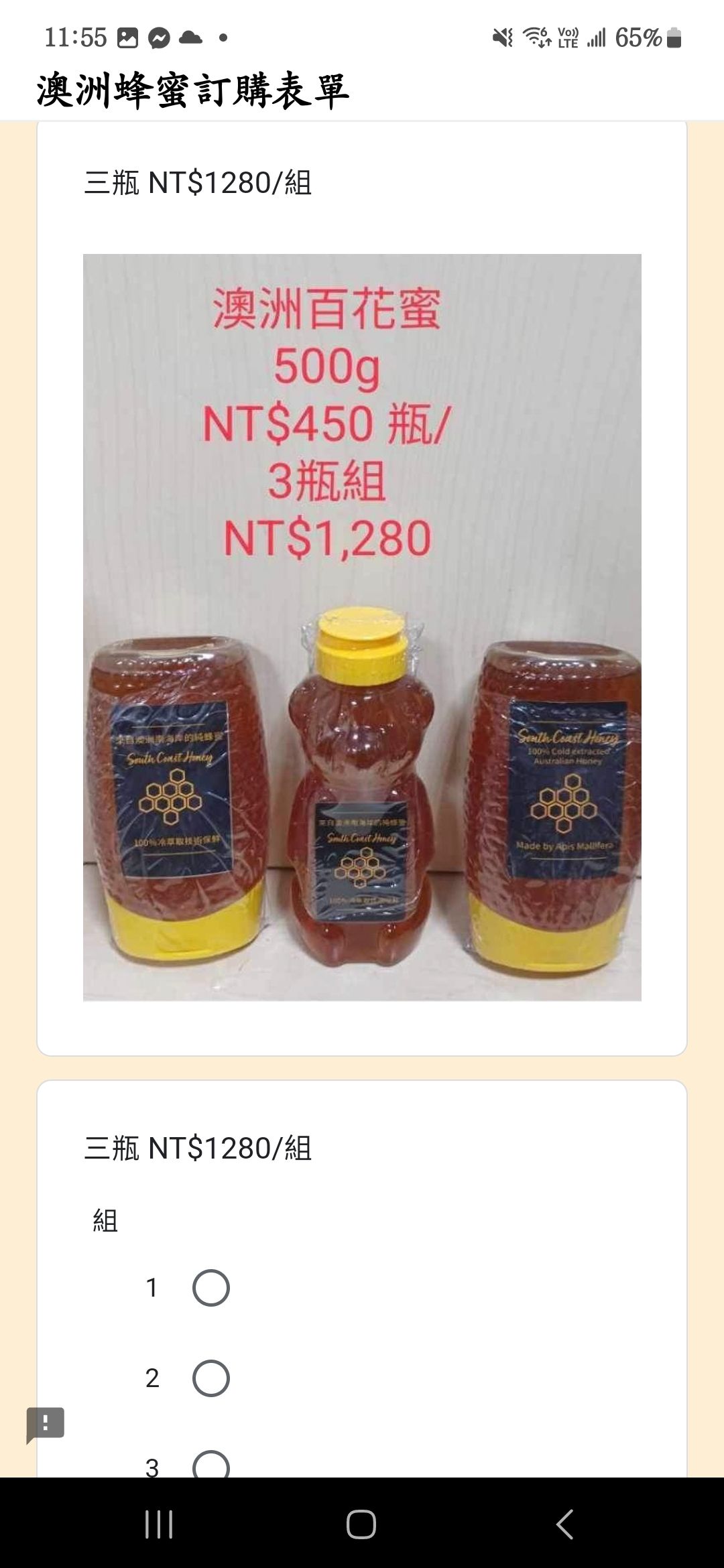
Task: Pick the 3 組 radio option
Action: [210, 1465]
